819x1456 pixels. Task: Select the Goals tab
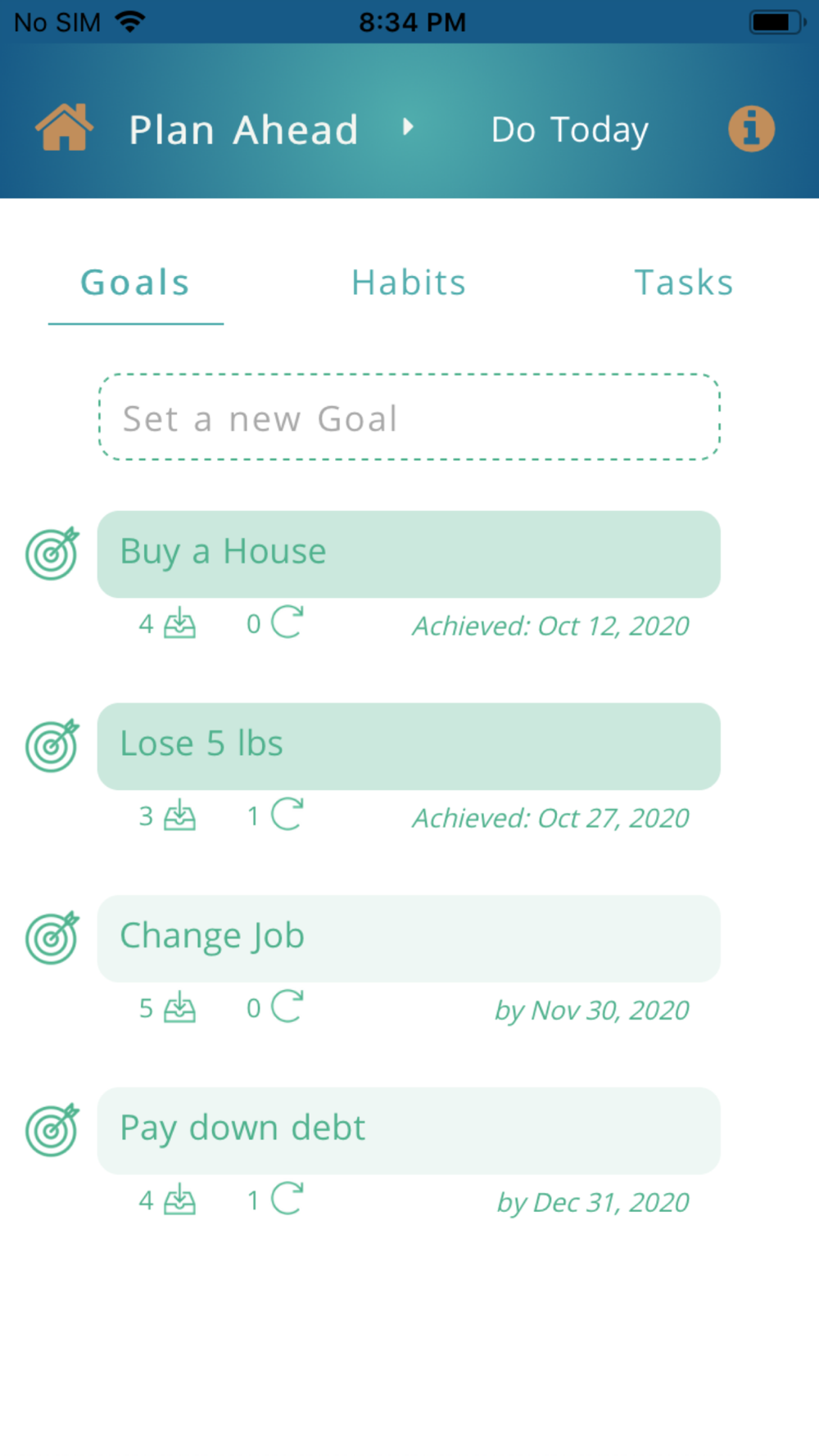click(x=135, y=283)
